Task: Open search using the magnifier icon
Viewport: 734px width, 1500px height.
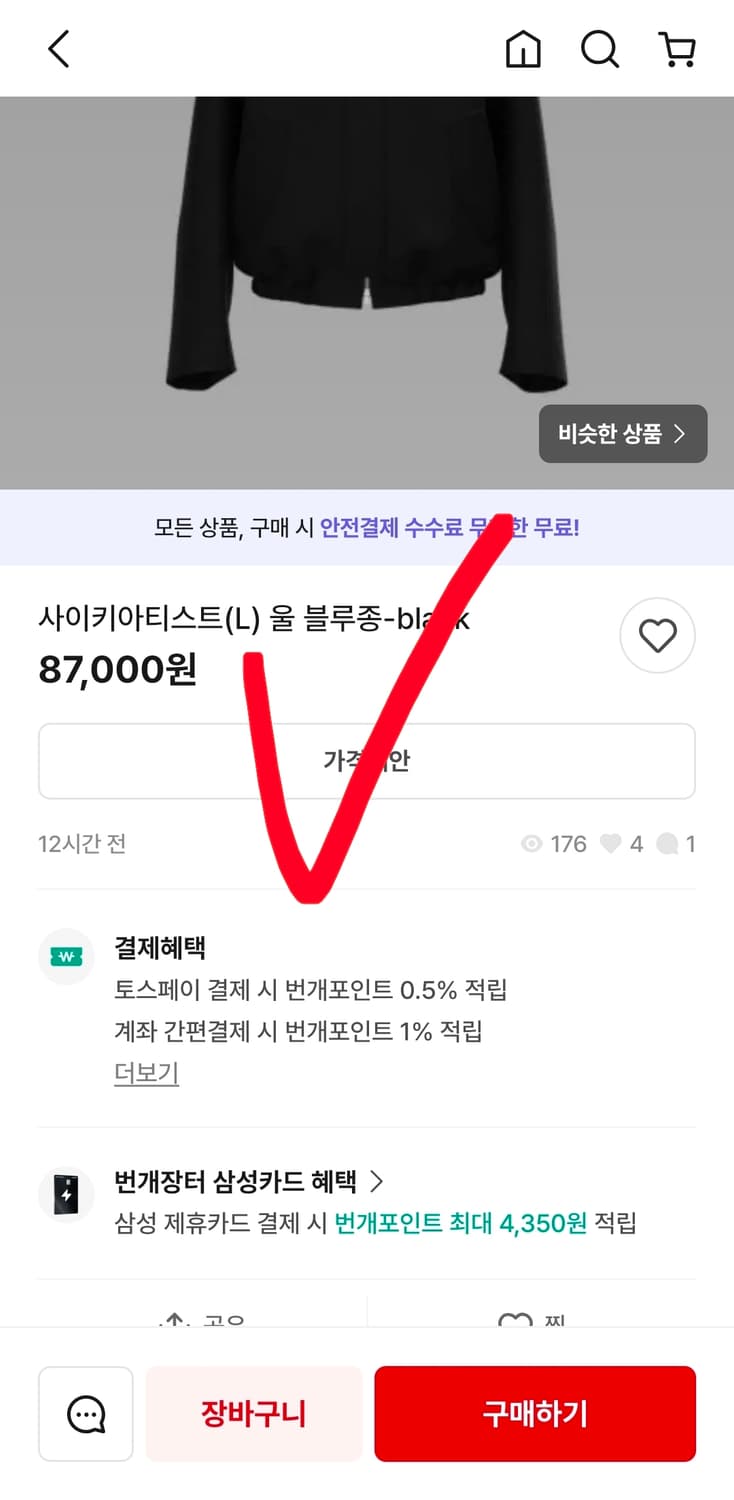Action: [599, 48]
